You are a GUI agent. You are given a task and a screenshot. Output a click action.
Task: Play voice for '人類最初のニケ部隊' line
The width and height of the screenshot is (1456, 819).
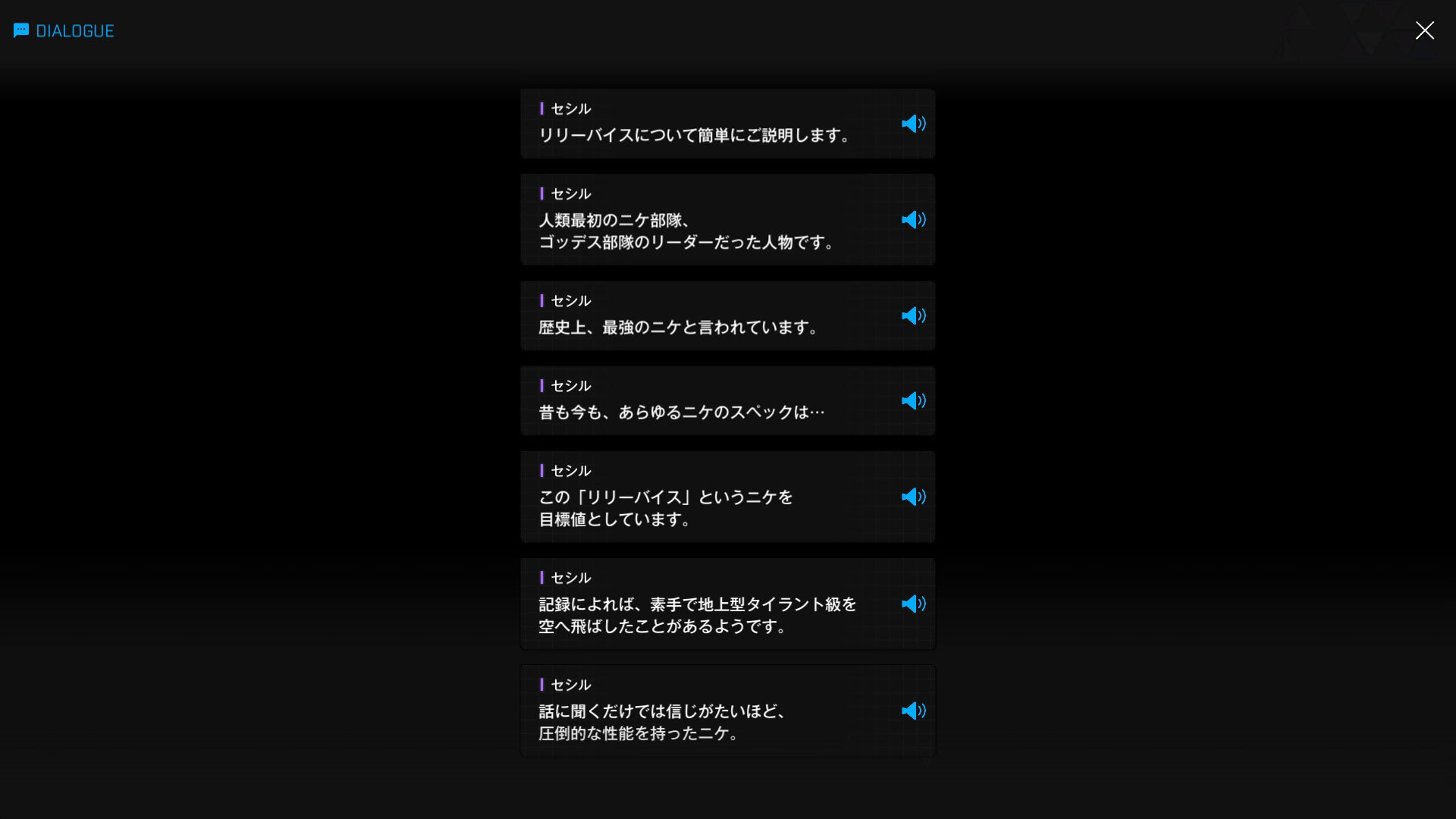click(913, 220)
